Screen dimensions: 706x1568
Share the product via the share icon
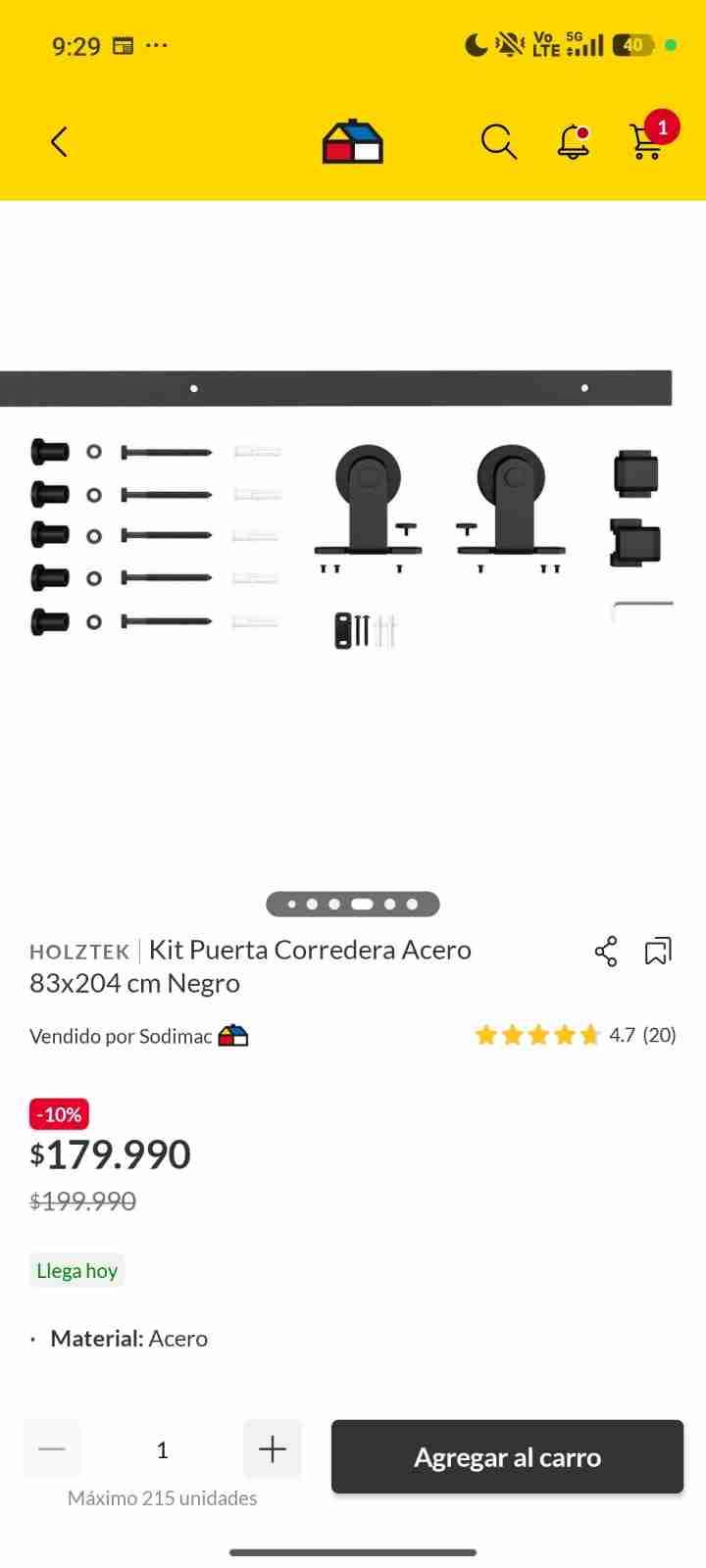click(606, 951)
